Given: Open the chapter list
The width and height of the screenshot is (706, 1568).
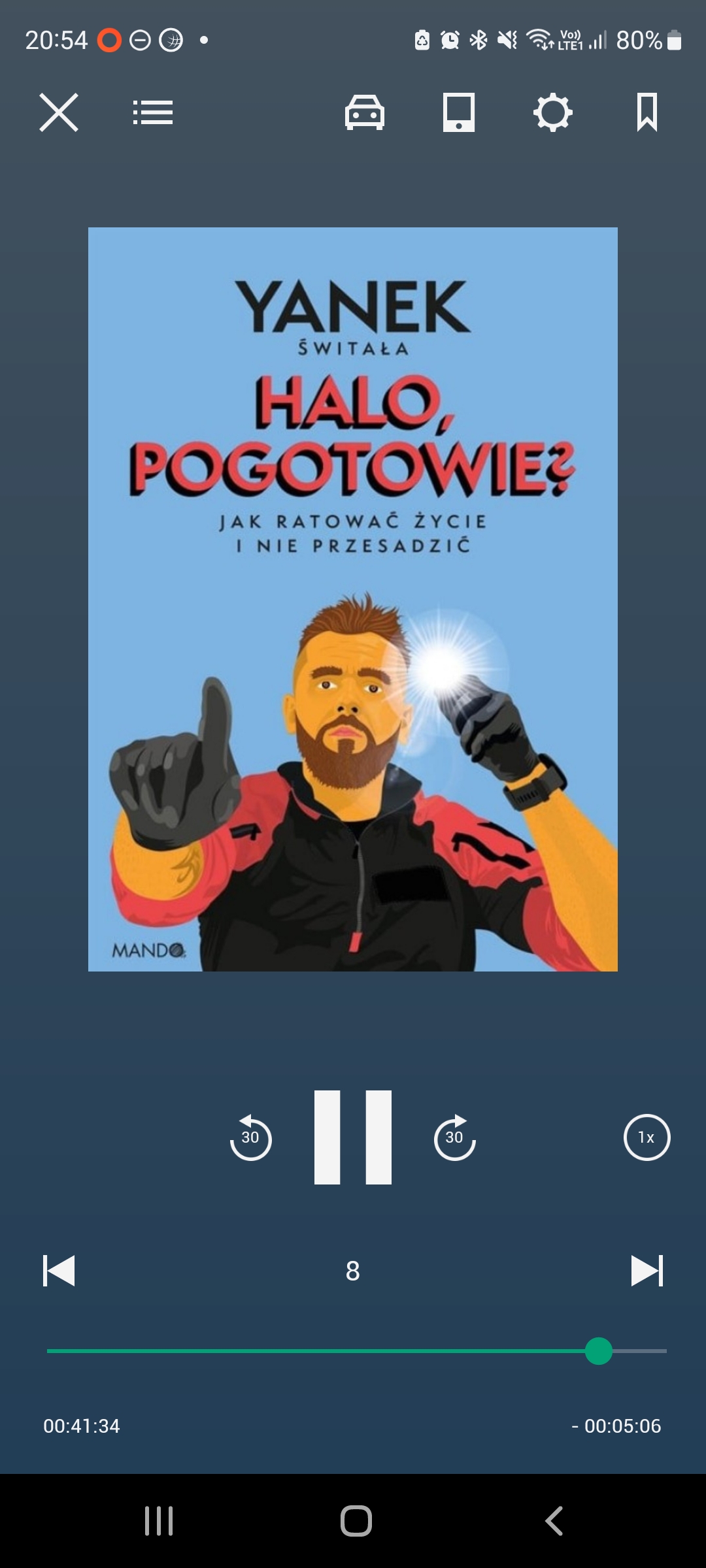Looking at the screenshot, I should (x=153, y=112).
